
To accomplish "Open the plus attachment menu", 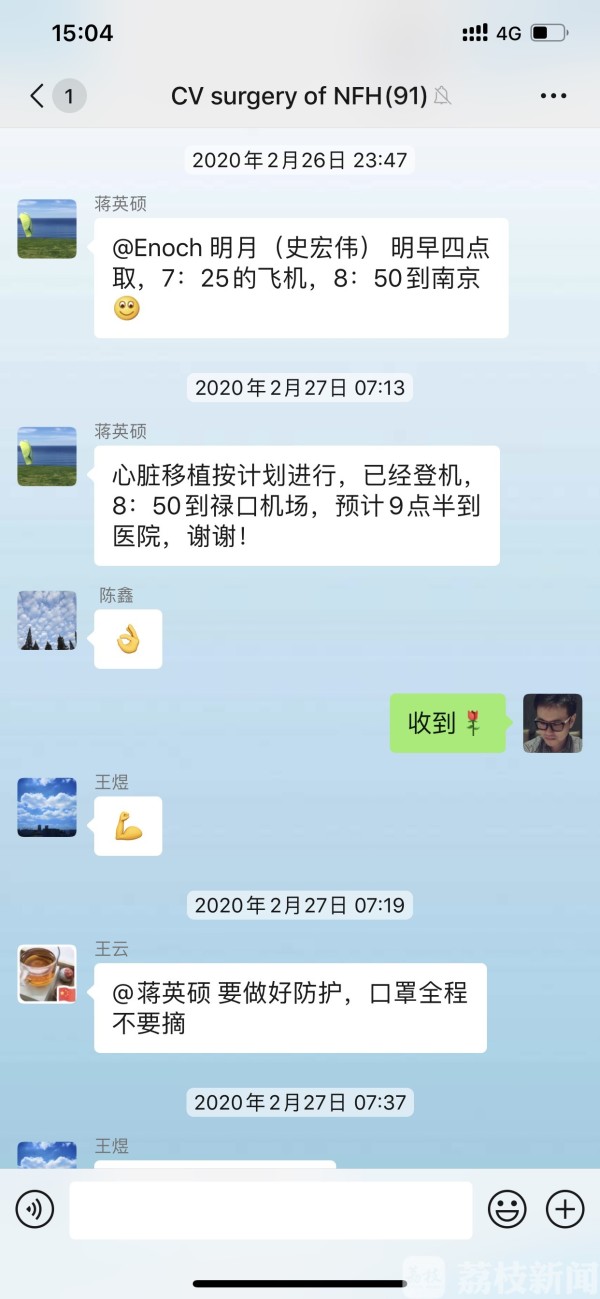I will click(x=565, y=1210).
